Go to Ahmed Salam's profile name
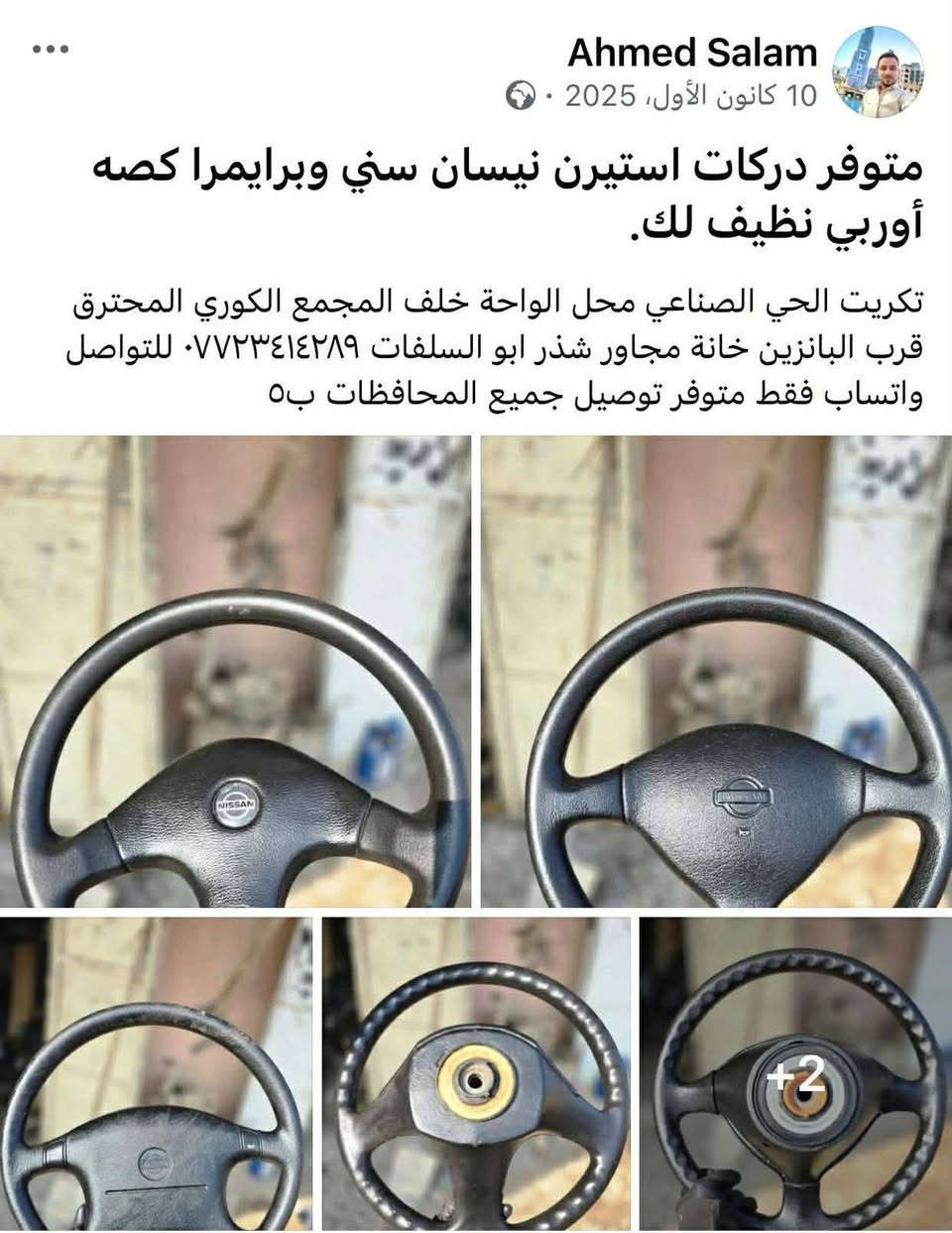The height and width of the screenshot is (1233, 952). 692,54
